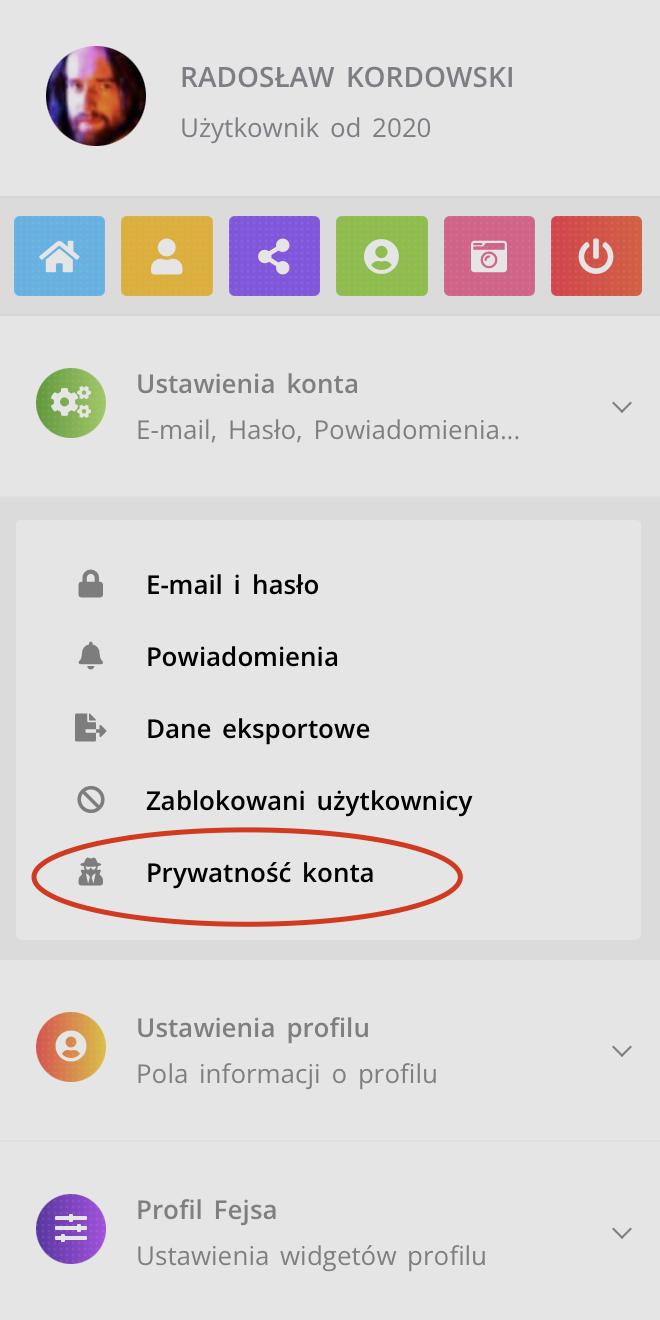Image resolution: width=660 pixels, height=1320 pixels.
Task: Open the yellow person icon button
Action: point(166,256)
